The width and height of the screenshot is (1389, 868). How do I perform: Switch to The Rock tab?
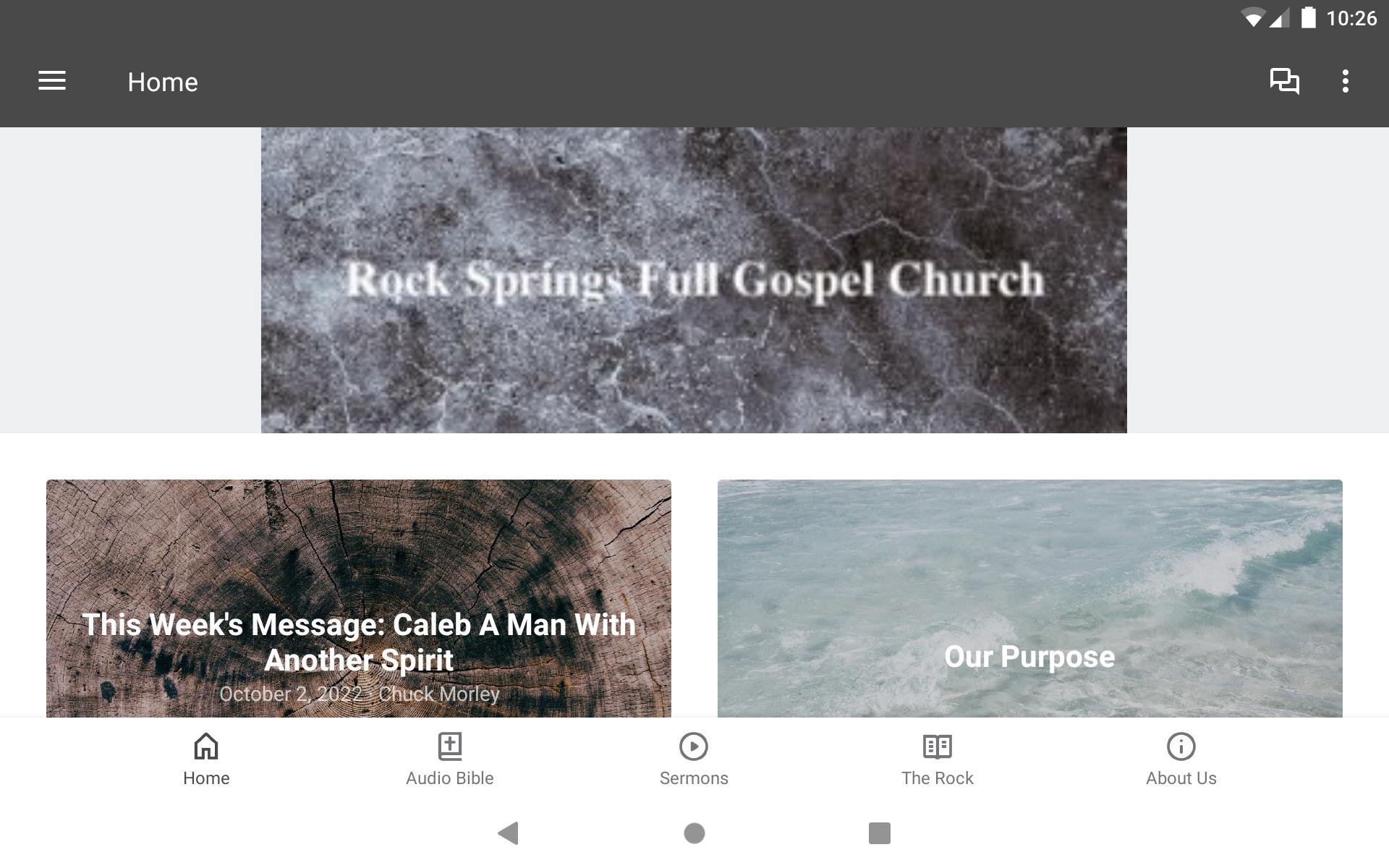pyautogui.click(x=938, y=759)
